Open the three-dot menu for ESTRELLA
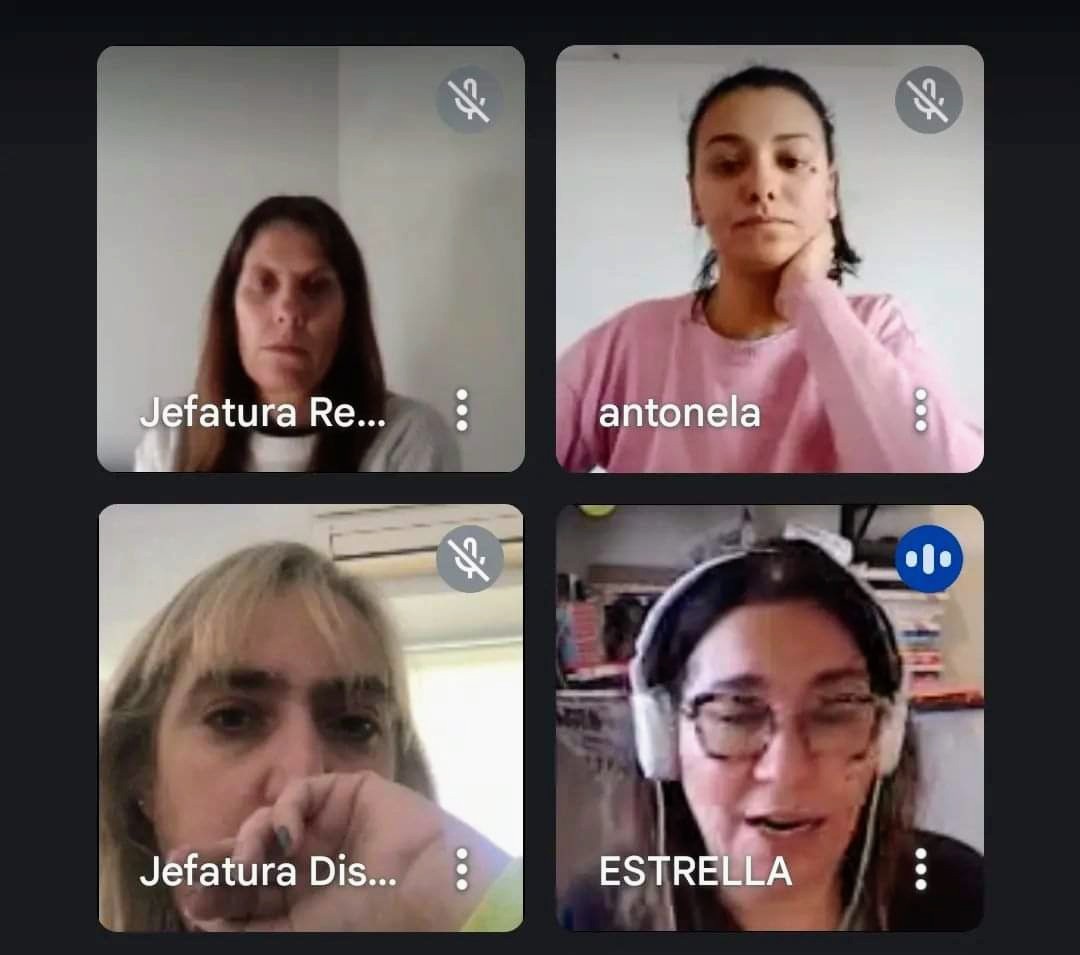The height and width of the screenshot is (955, 1080). pyautogui.click(x=920, y=869)
